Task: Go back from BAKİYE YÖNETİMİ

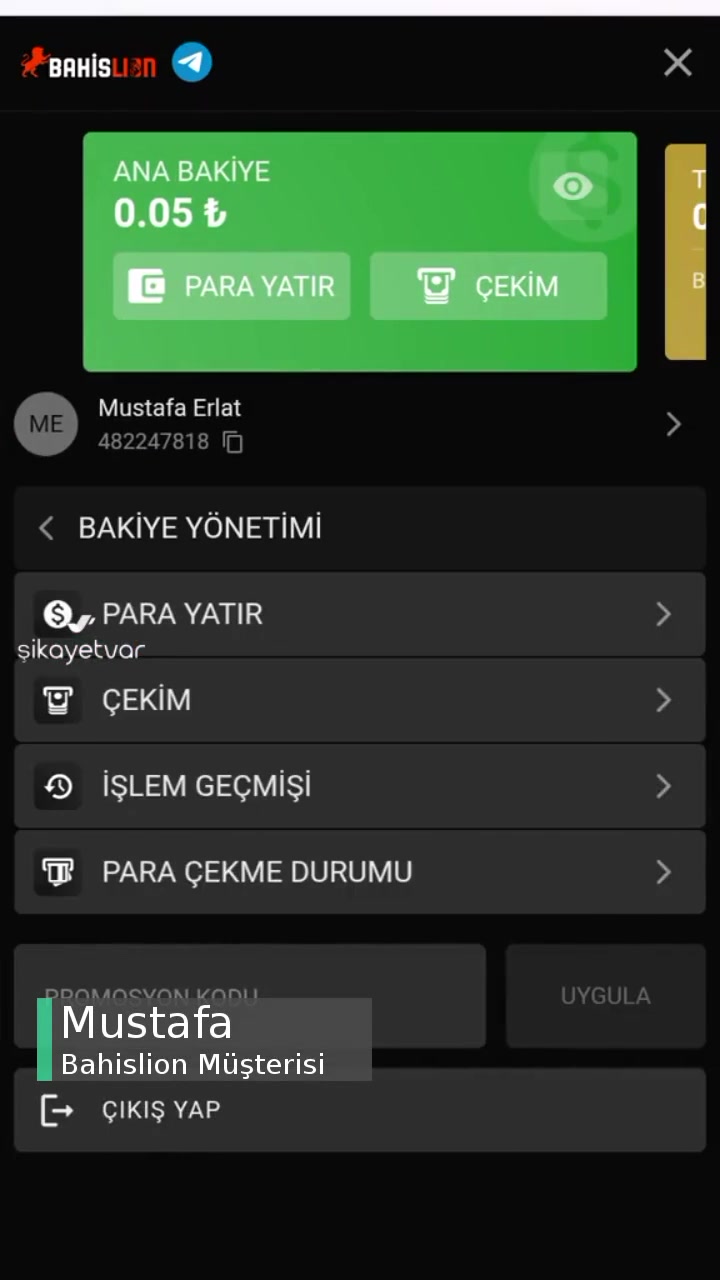Action: [x=46, y=528]
